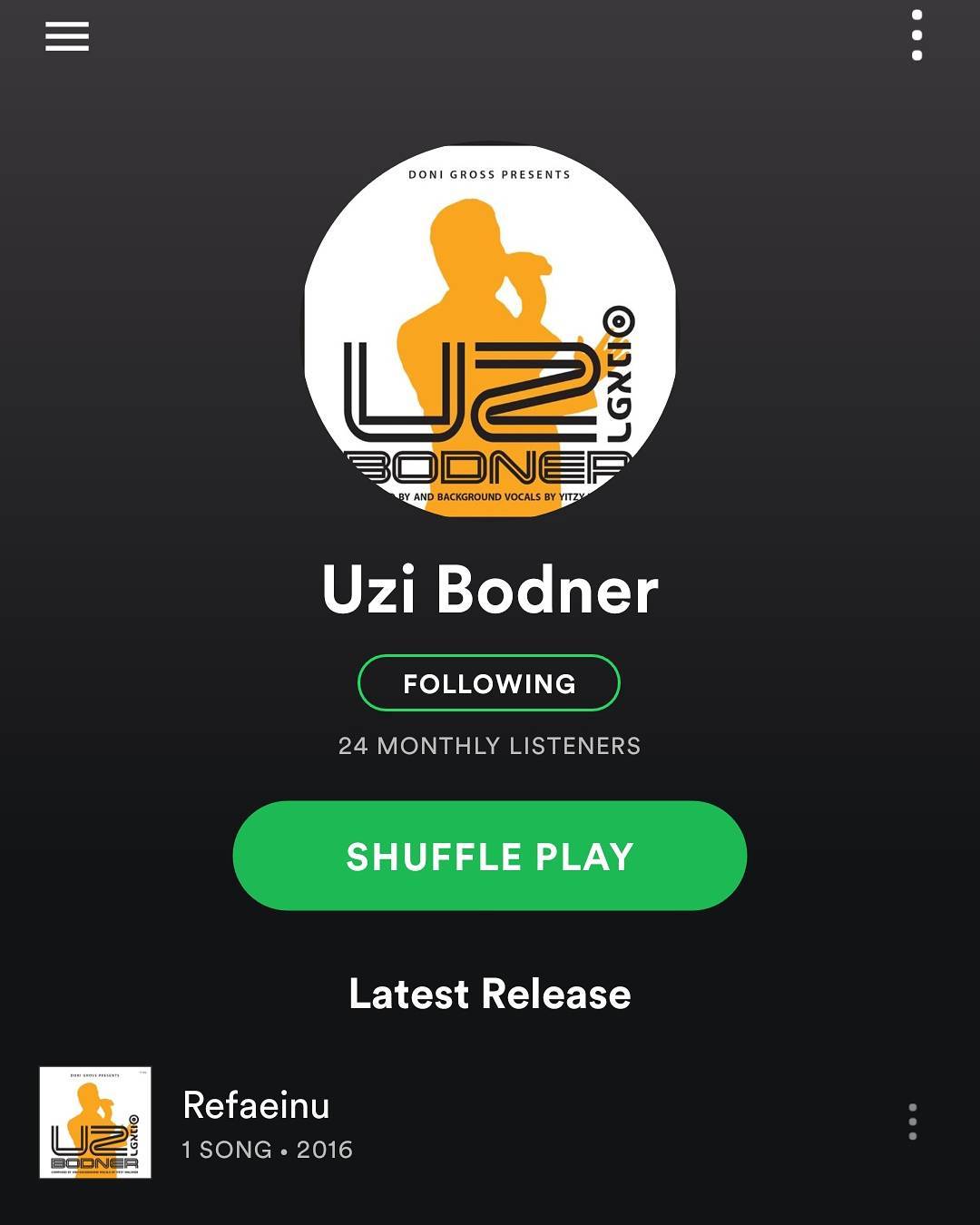Open the Refaeinu release
Screen dimensions: 980x1225
pyautogui.click(x=256, y=1123)
